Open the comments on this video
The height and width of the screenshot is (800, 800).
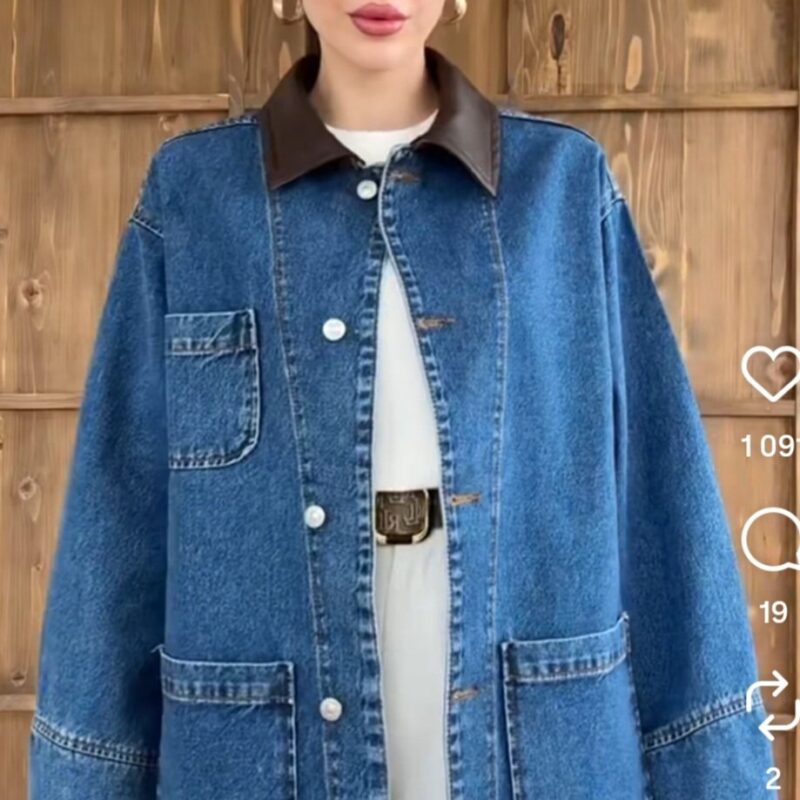772,541
